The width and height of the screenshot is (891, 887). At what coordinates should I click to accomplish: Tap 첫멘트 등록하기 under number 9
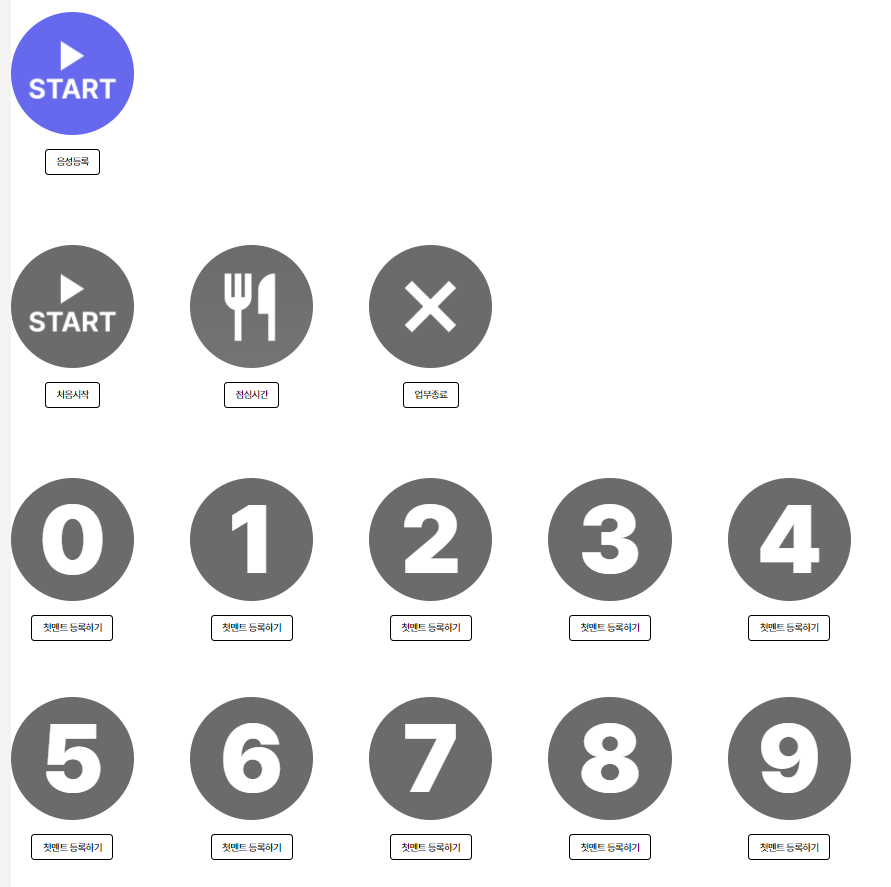click(789, 847)
